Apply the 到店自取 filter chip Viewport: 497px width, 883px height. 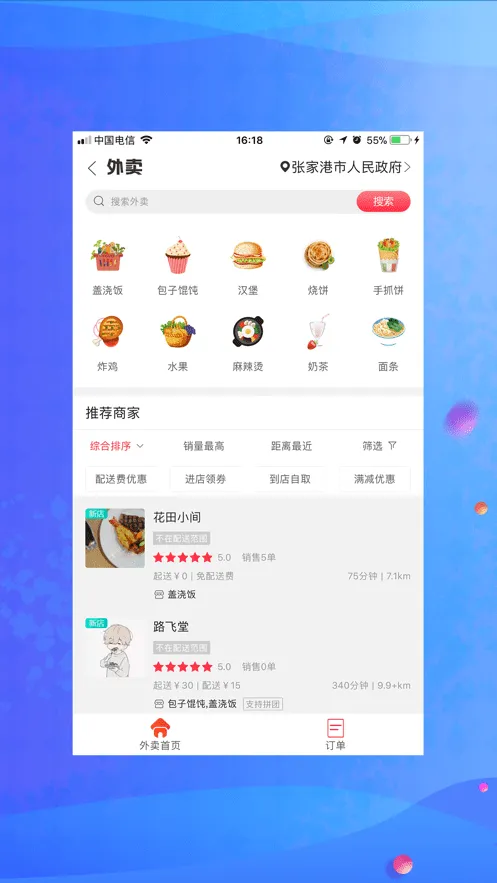[x=290, y=479]
